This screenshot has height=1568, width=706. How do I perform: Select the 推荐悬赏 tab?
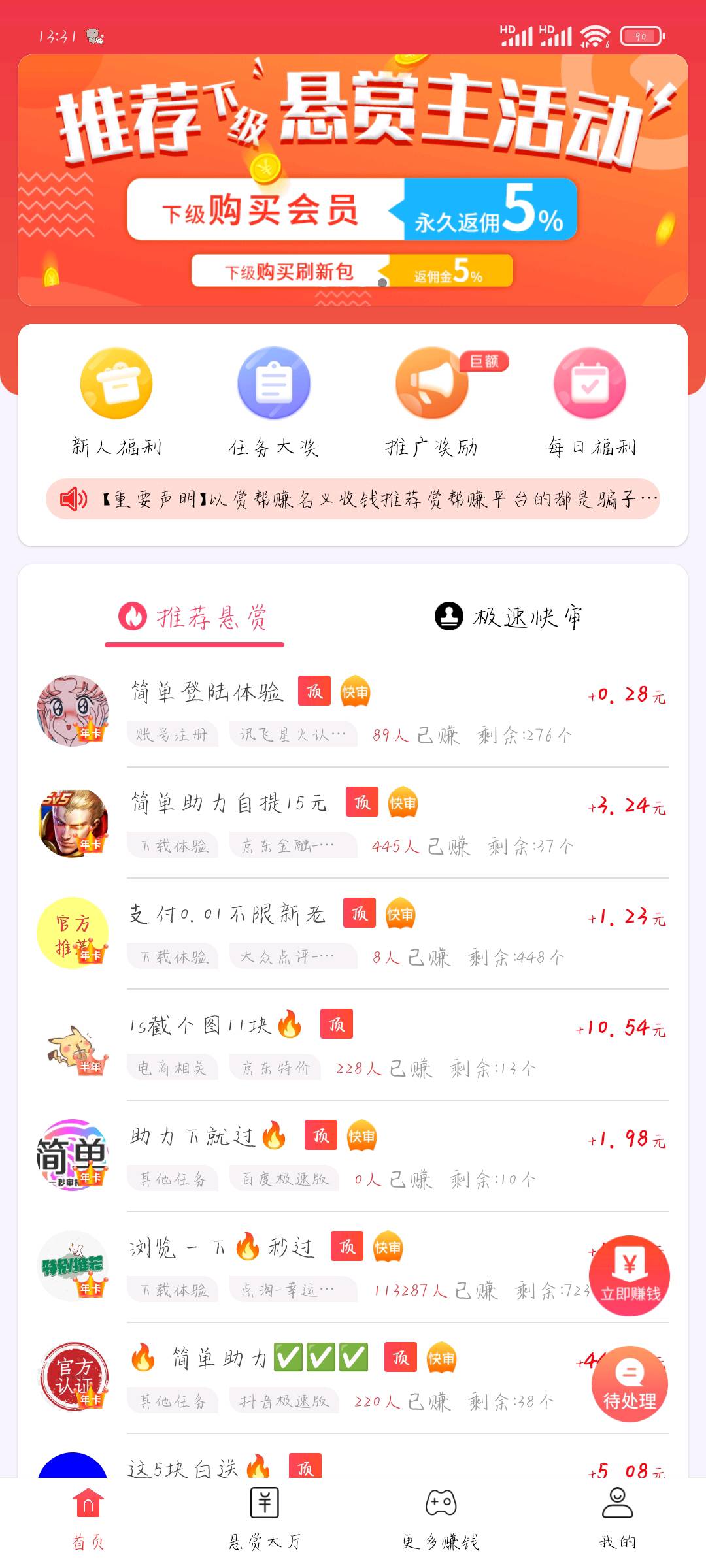[x=194, y=617]
